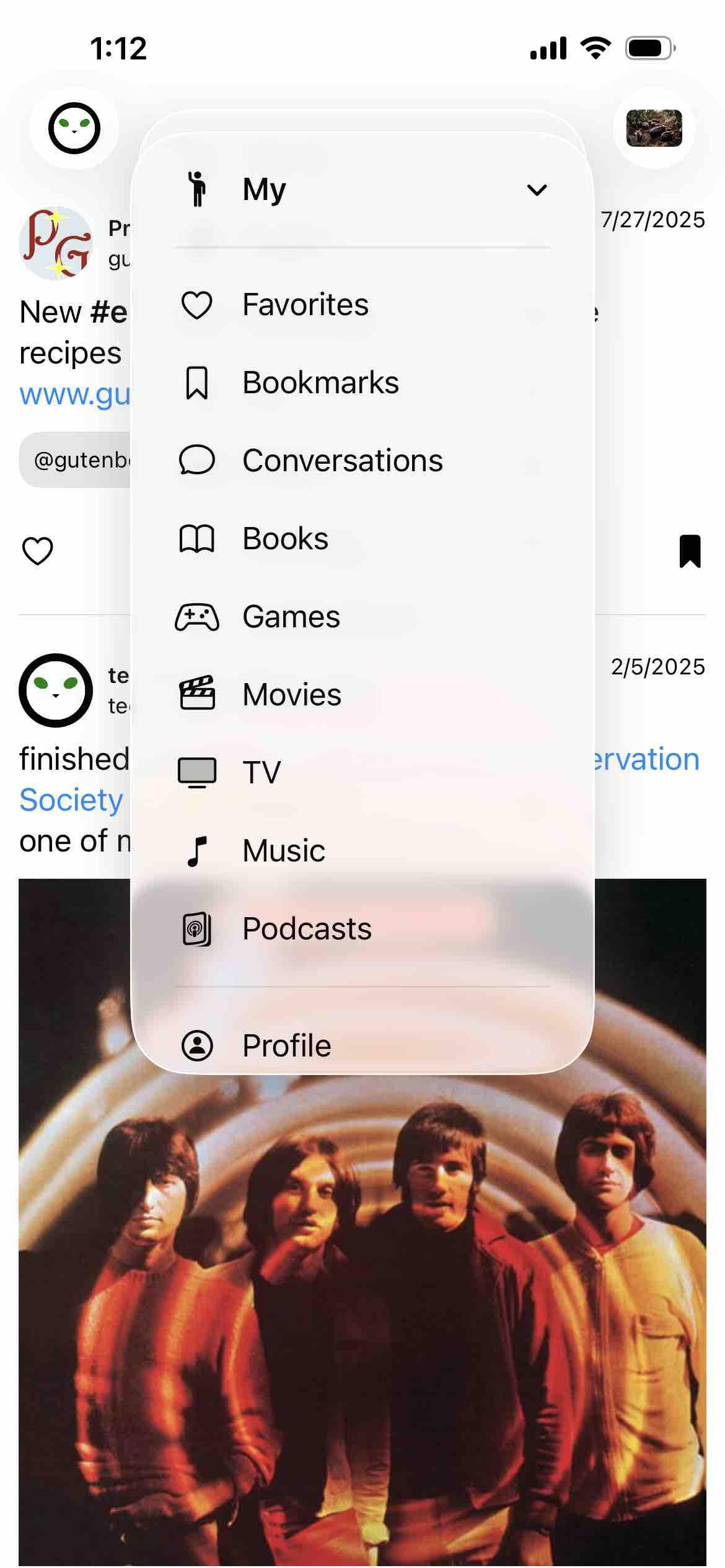Select the TV menu item
This screenshot has width=725, height=1568.
pyautogui.click(x=261, y=773)
